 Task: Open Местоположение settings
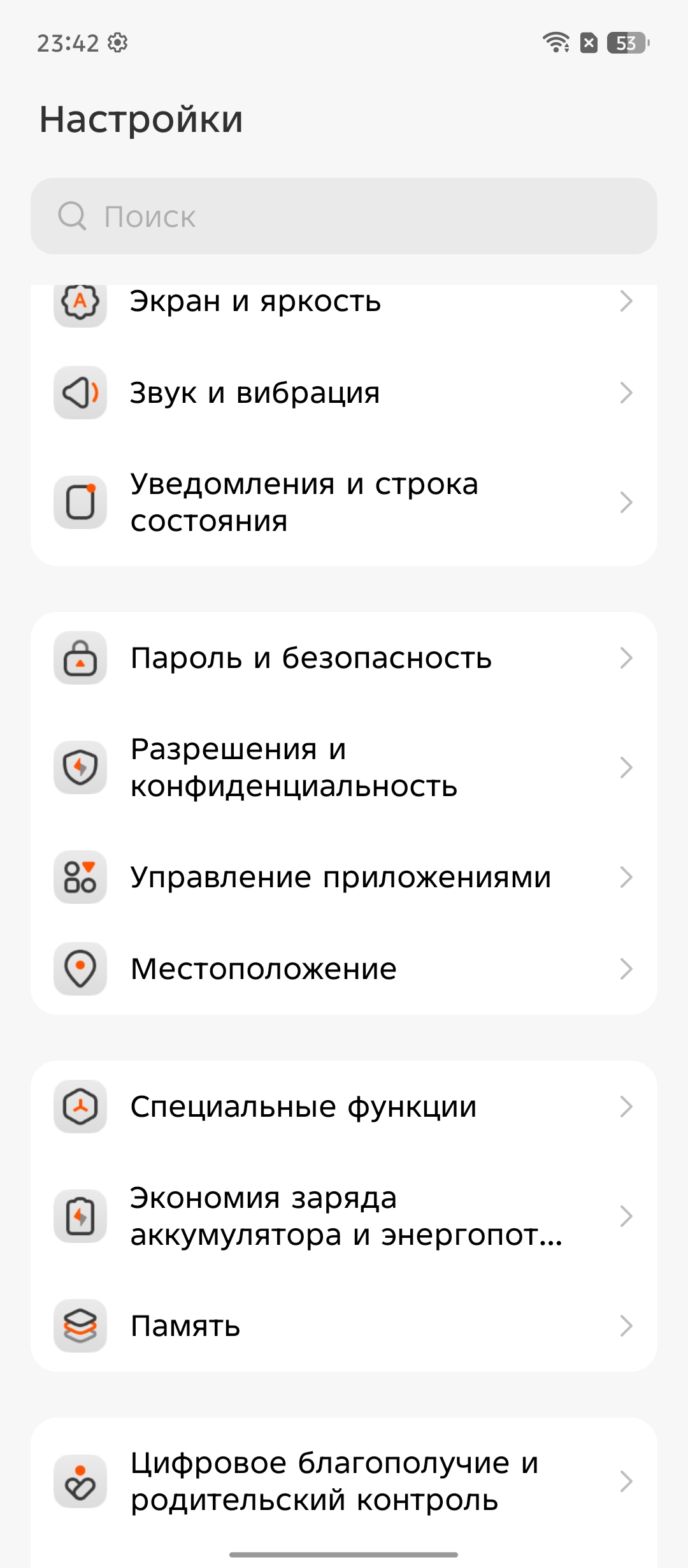click(x=344, y=969)
